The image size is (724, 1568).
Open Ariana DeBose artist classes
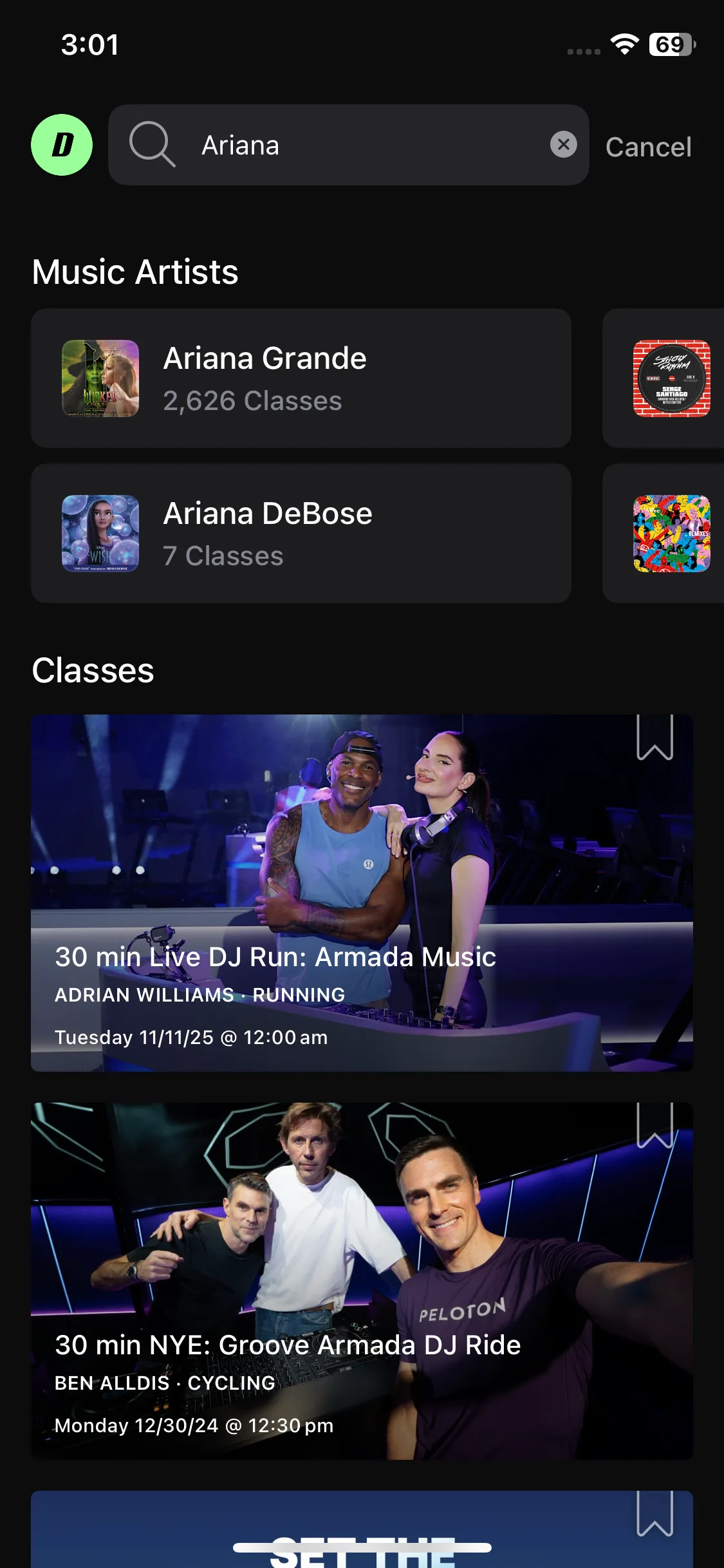(x=301, y=534)
